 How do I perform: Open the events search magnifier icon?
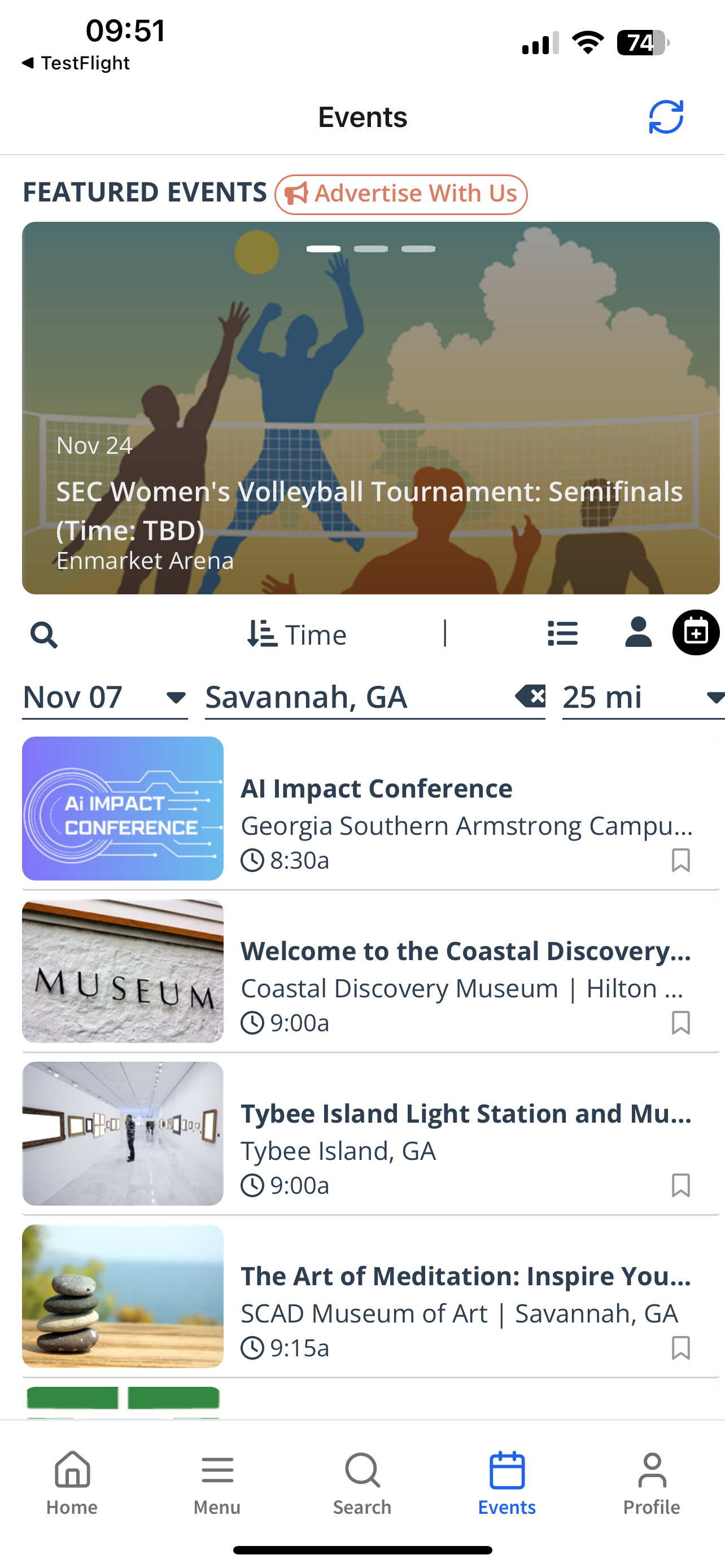(44, 635)
